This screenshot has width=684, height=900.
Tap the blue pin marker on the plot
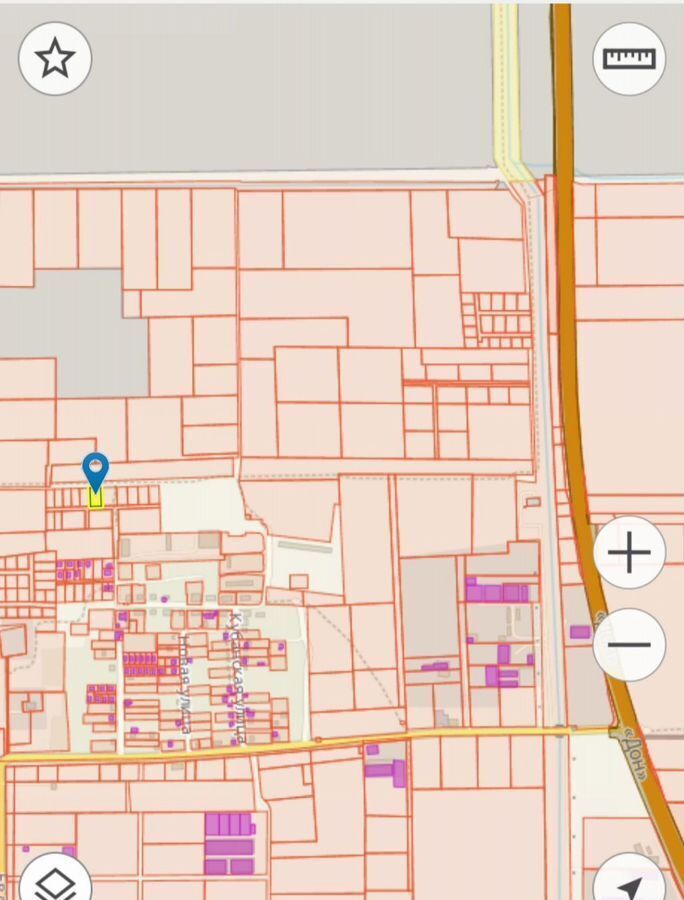[95, 472]
